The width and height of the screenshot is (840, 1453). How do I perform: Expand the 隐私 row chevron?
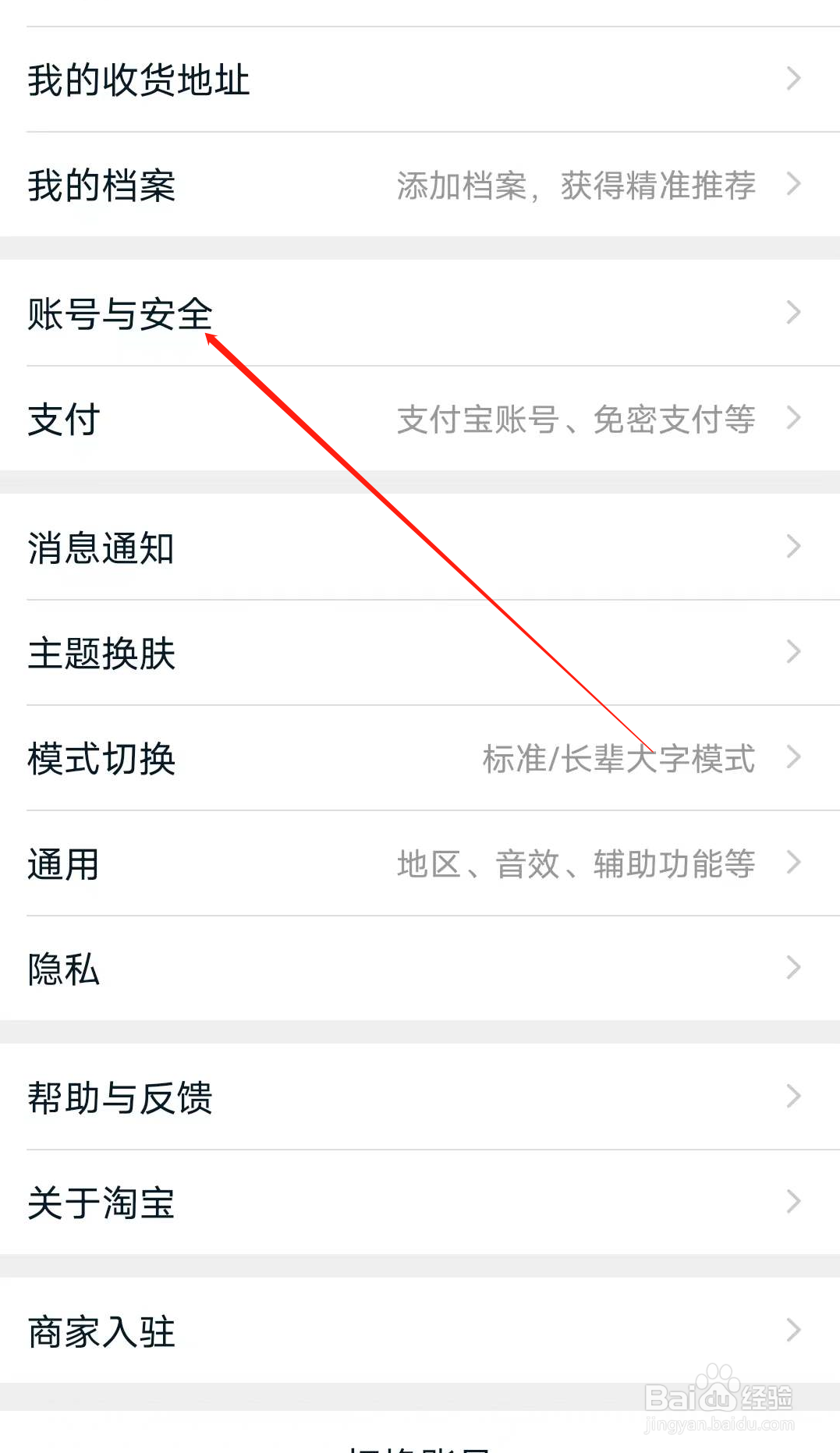click(x=793, y=968)
